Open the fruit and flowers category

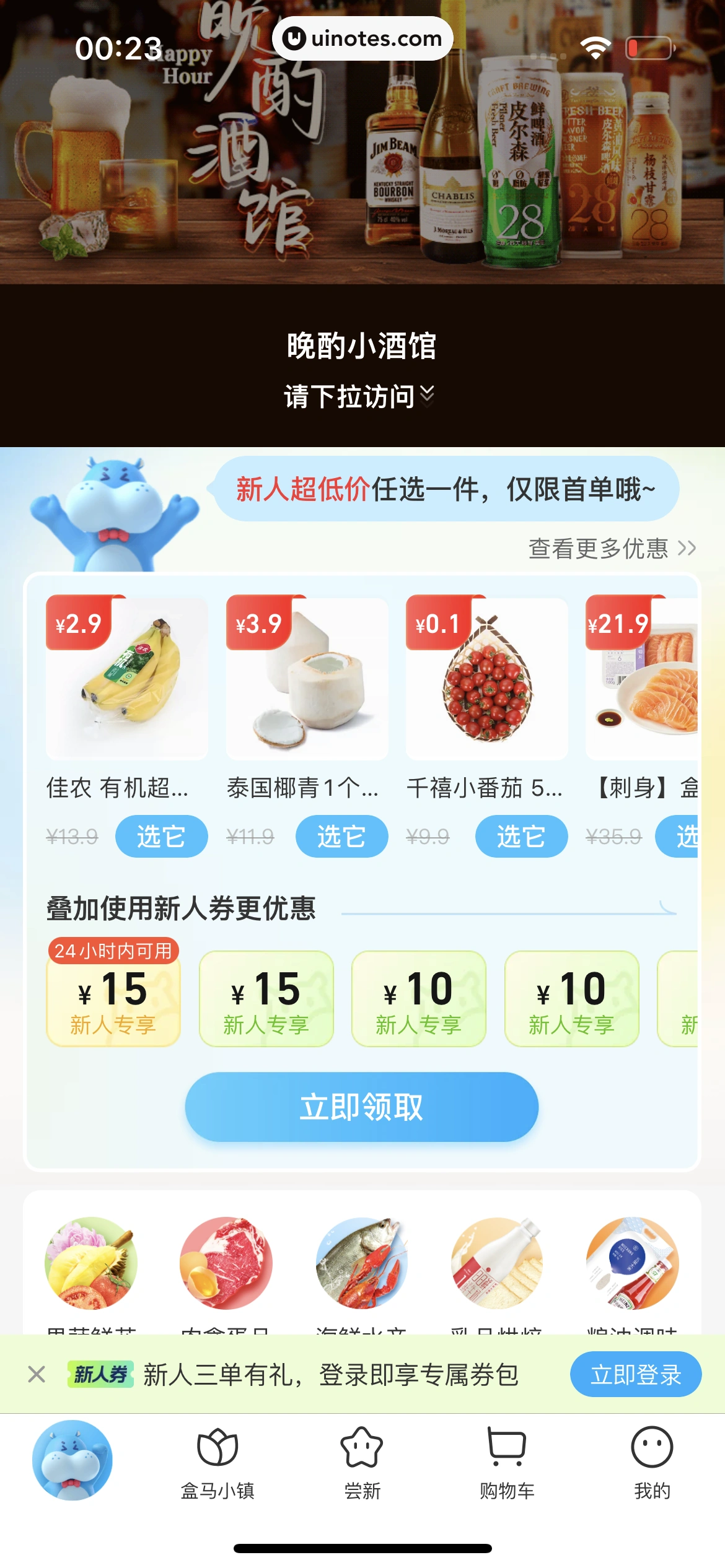[x=91, y=1263]
